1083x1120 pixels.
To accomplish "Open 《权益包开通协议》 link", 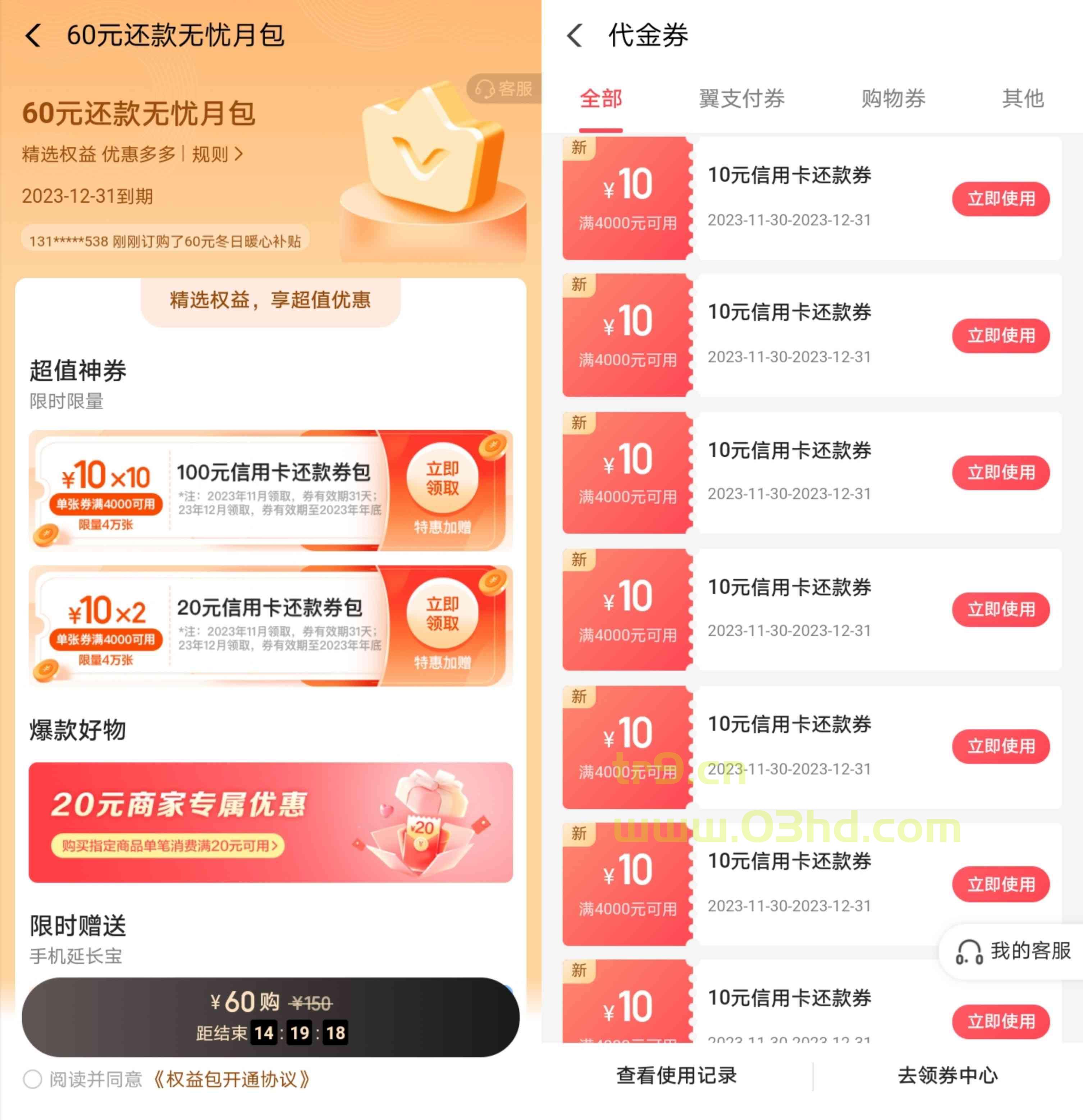I will pyautogui.click(x=232, y=1079).
